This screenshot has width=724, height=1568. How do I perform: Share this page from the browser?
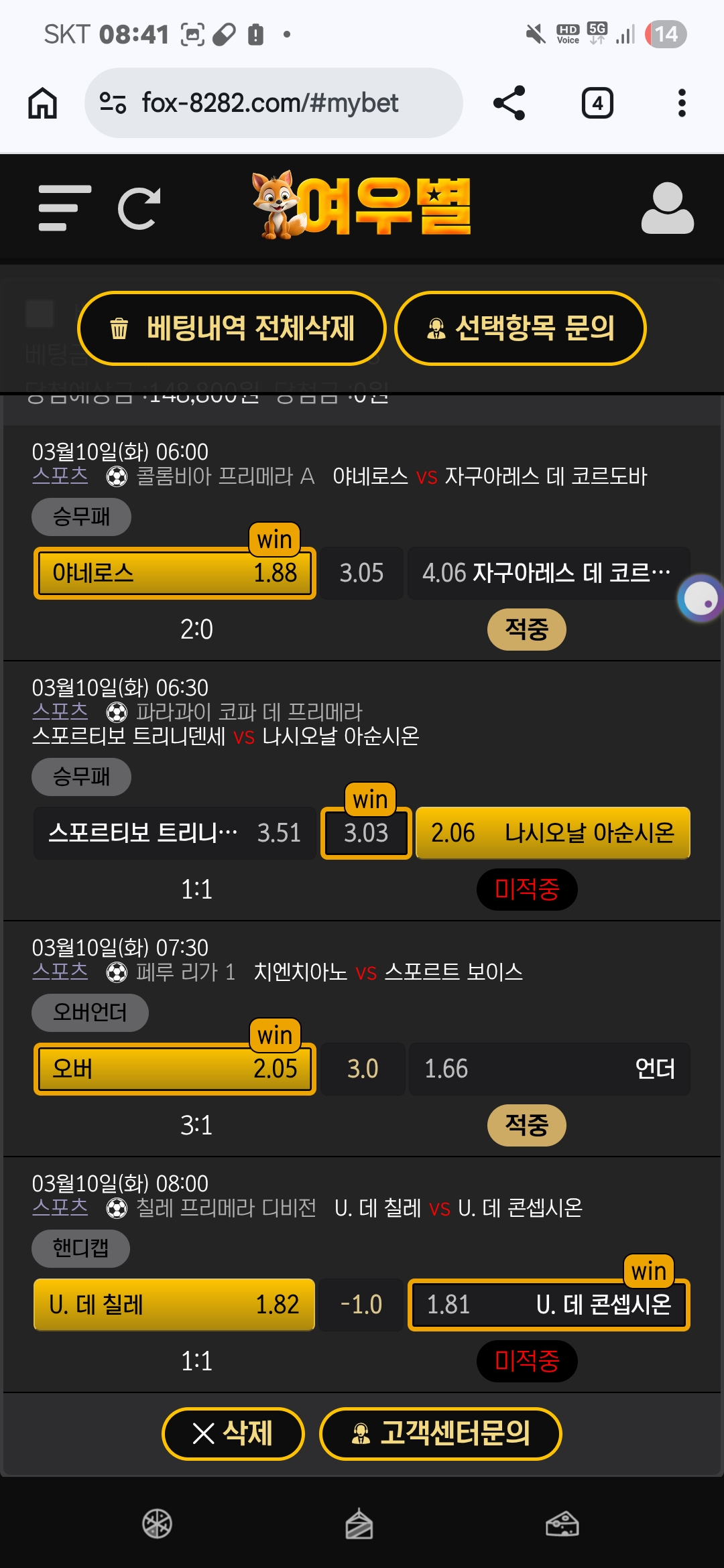(x=509, y=103)
